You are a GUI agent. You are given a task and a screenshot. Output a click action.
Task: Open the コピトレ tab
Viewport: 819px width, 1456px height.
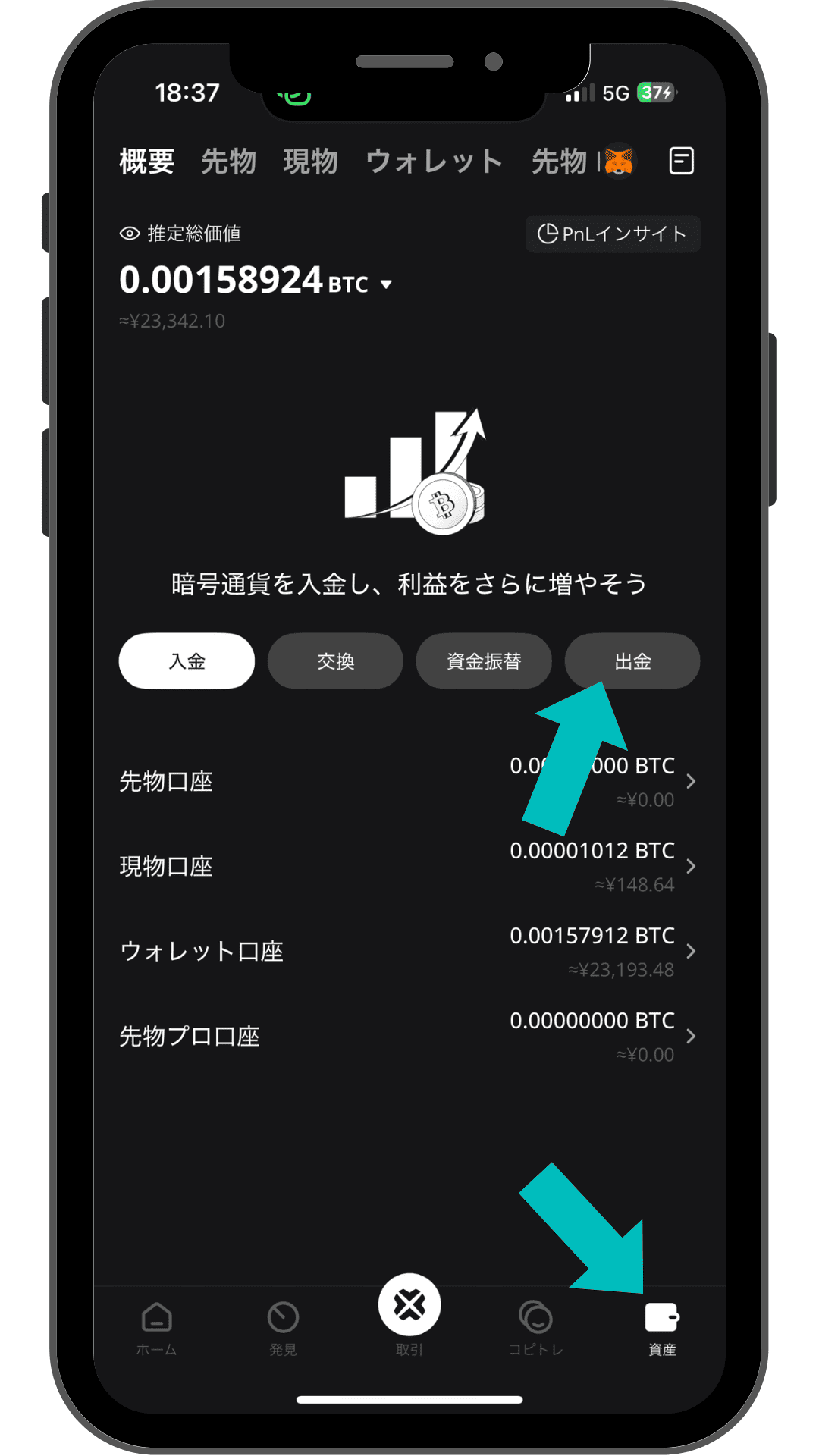click(x=535, y=1327)
